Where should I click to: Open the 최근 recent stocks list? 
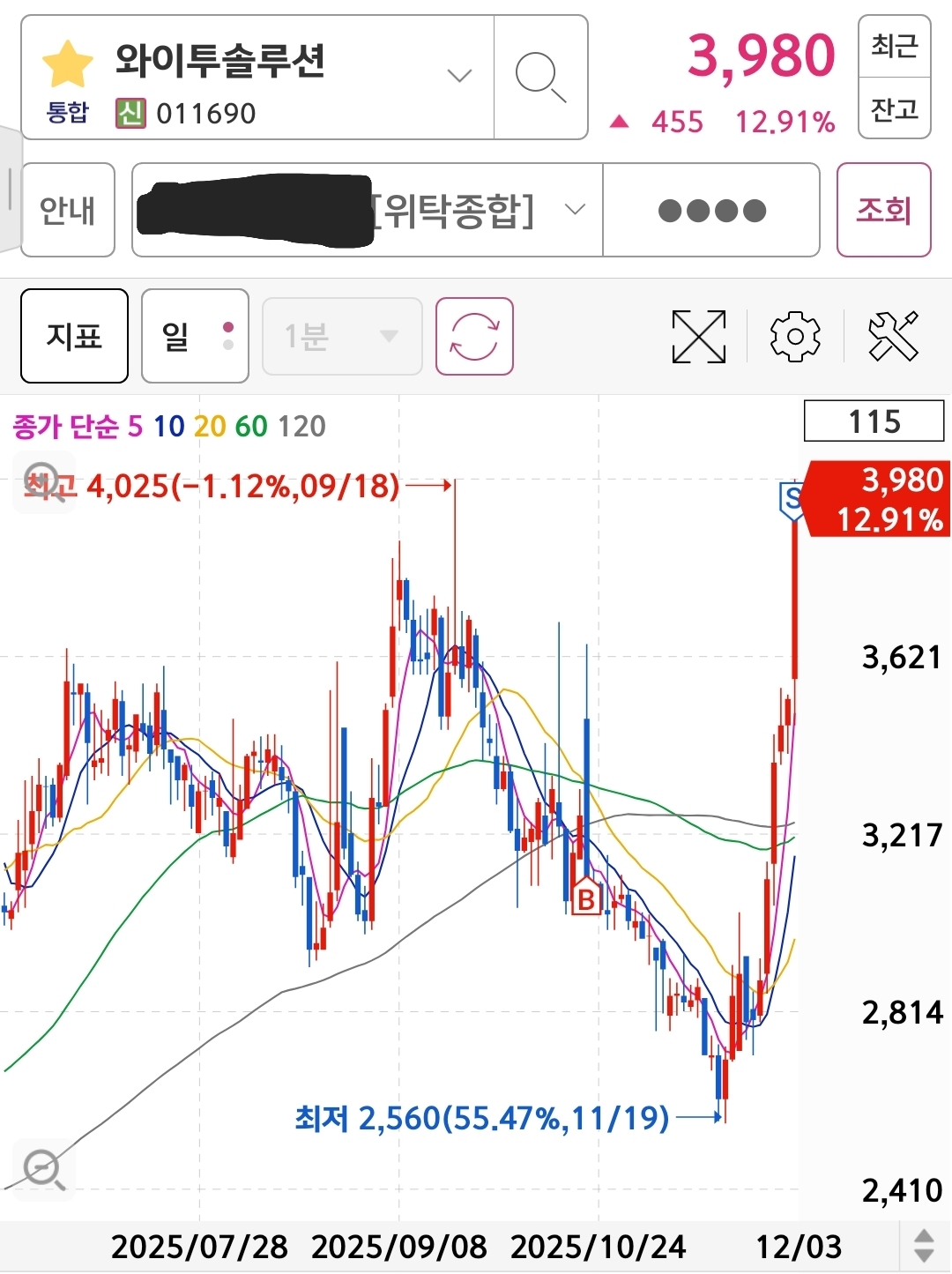[x=894, y=46]
